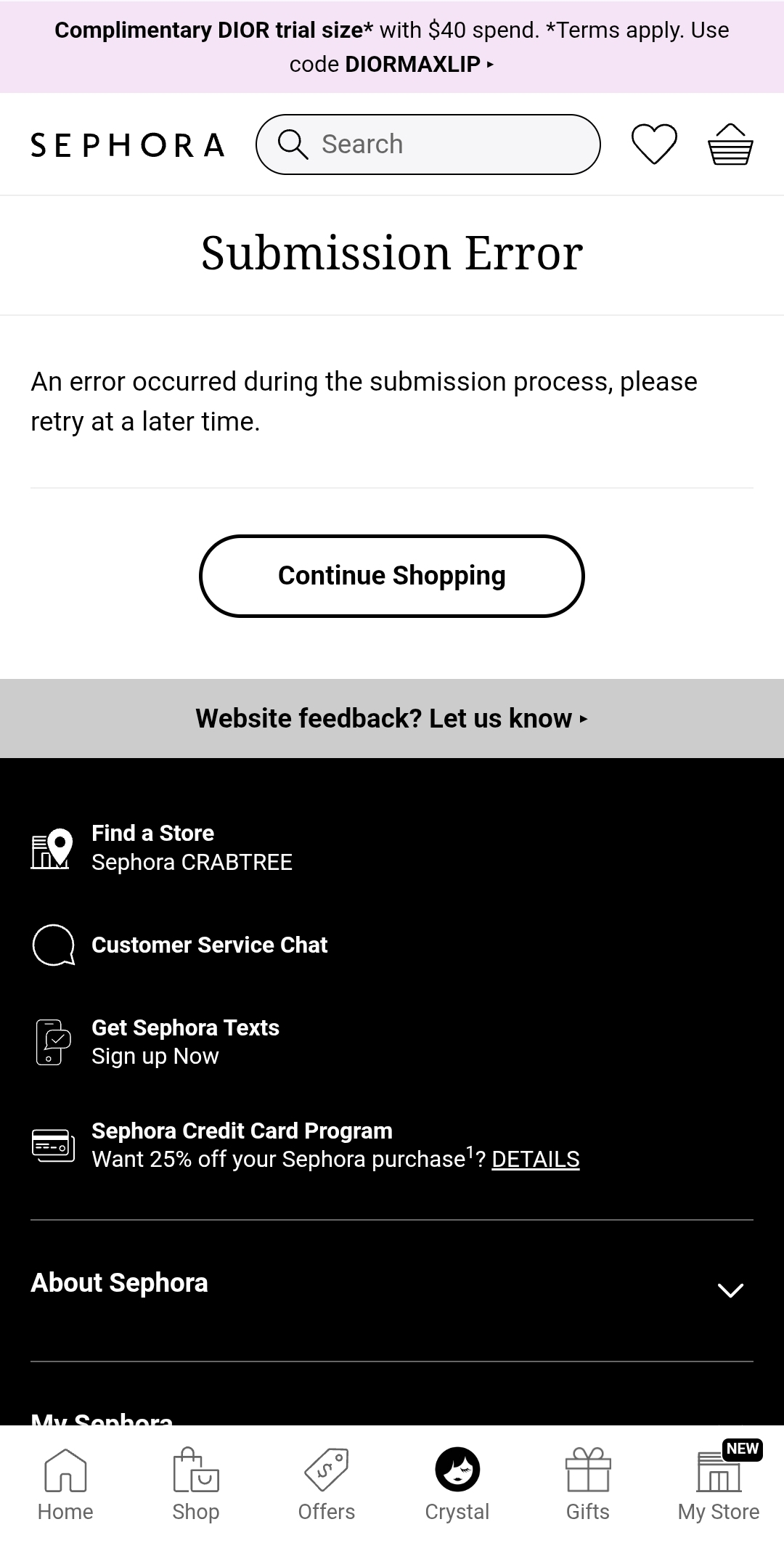Tap the Sephora logo
Image resolution: width=784 pixels, height=1551 pixels.
128,144
